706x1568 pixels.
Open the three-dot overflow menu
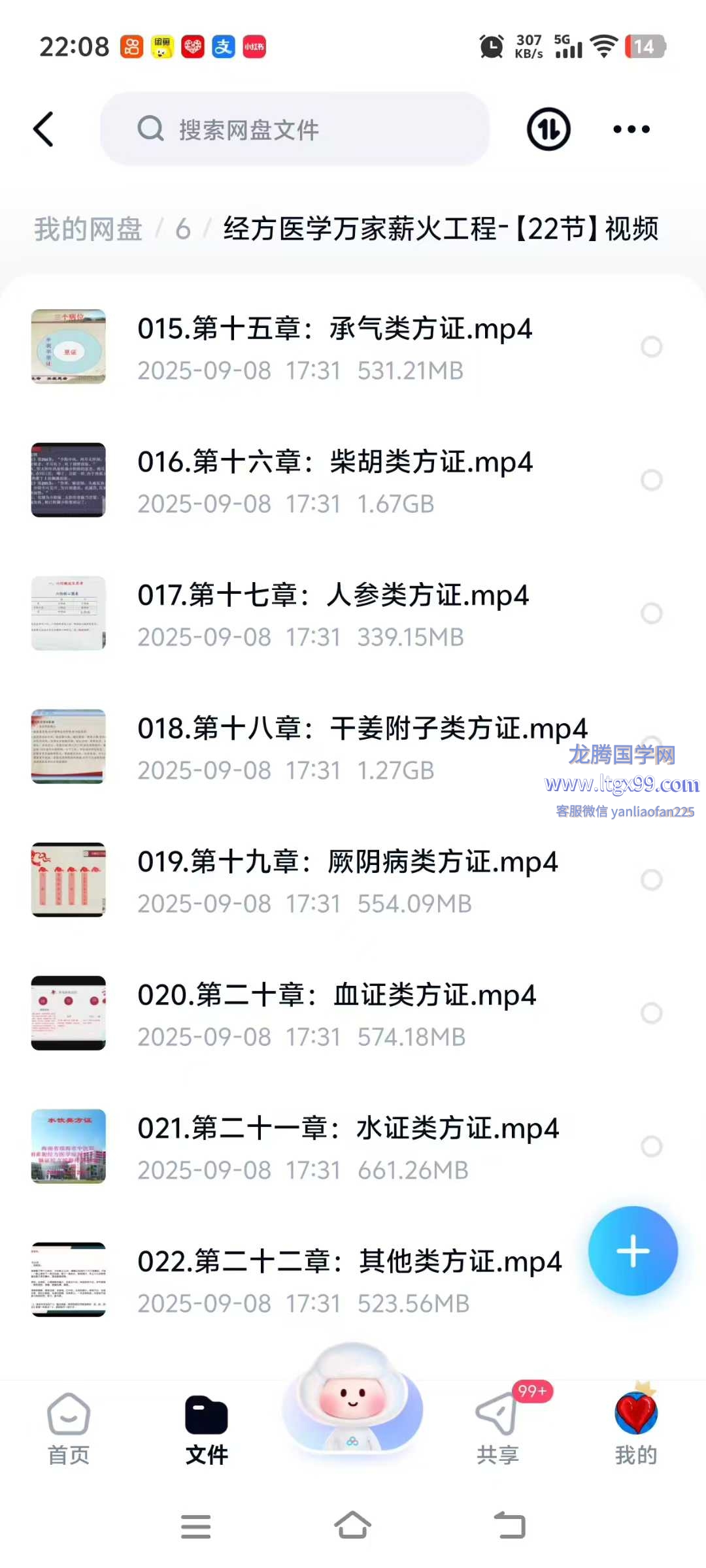(x=631, y=129)
